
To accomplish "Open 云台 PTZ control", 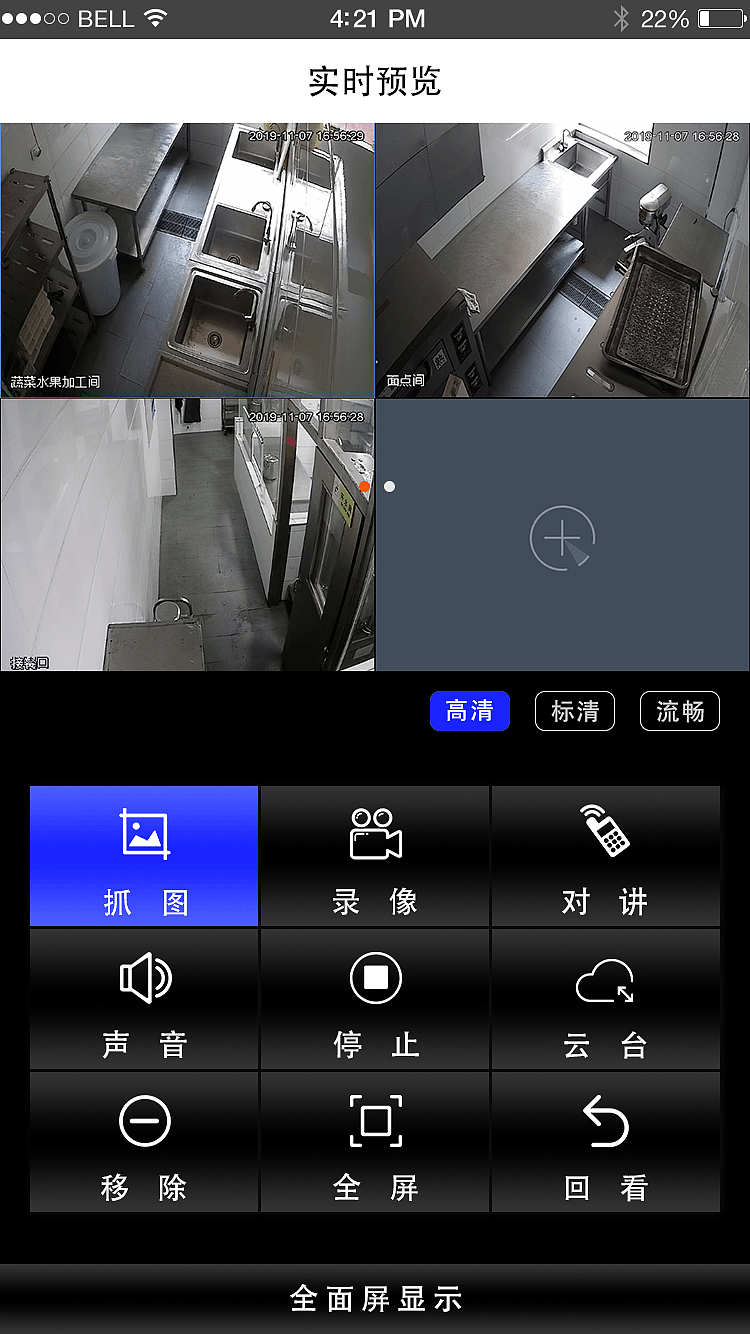I will tap(605, 999).
